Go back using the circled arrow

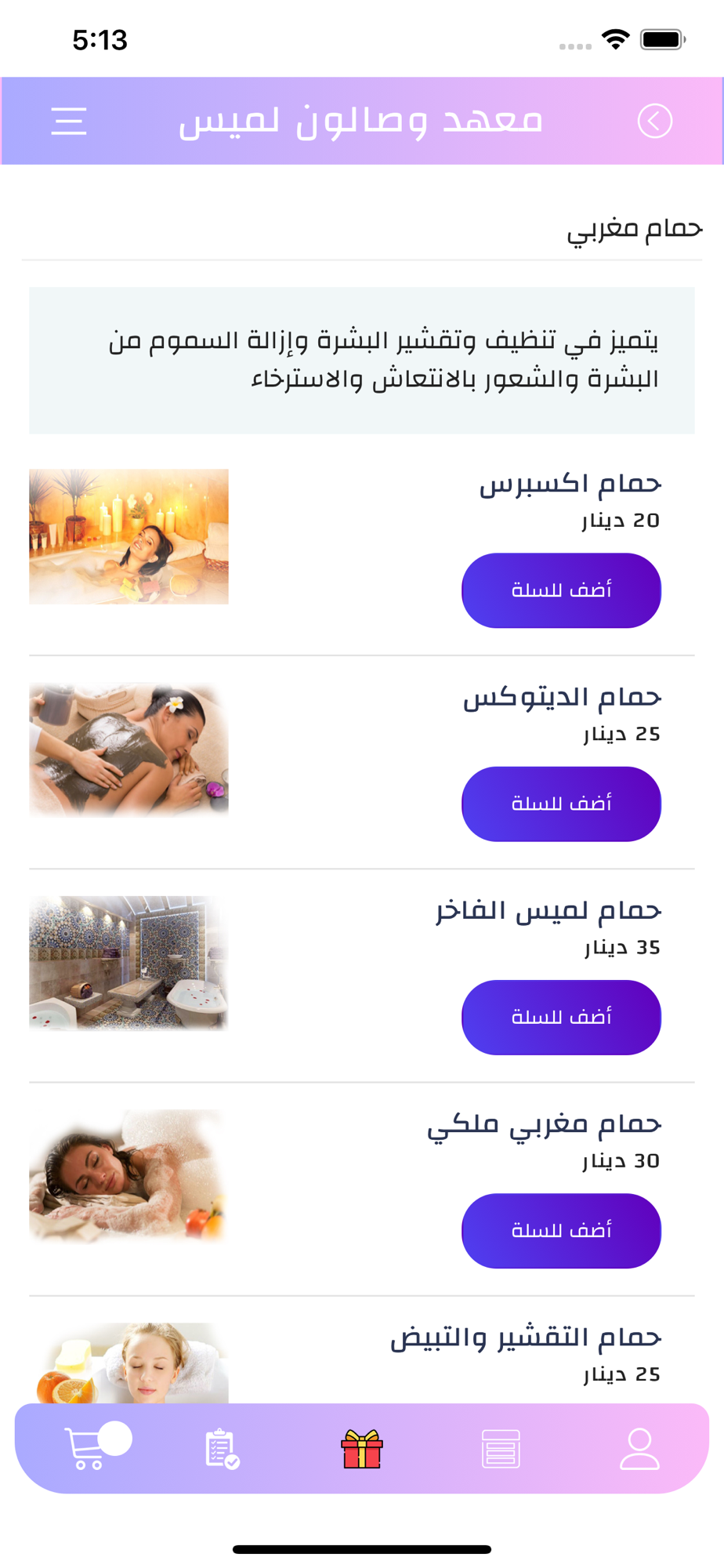click(654, 122)
